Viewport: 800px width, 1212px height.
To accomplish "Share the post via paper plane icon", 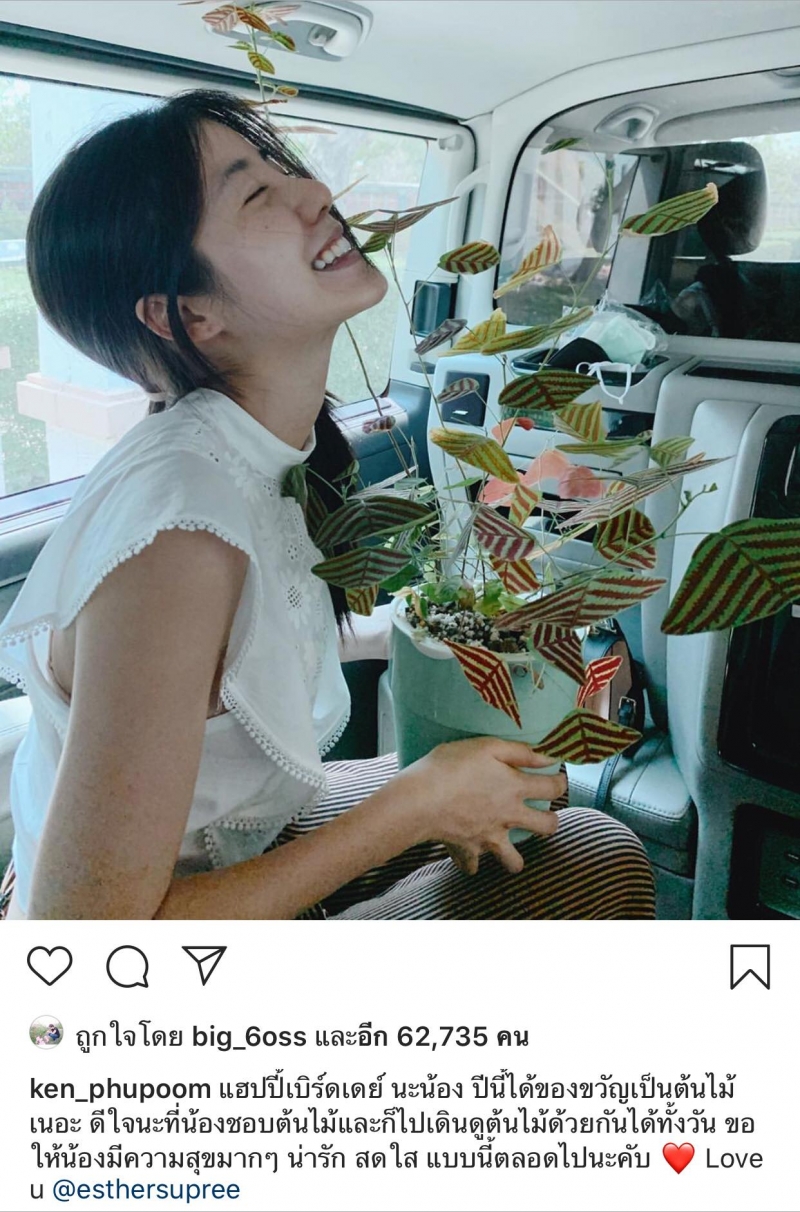I will (x=204, y=965).
